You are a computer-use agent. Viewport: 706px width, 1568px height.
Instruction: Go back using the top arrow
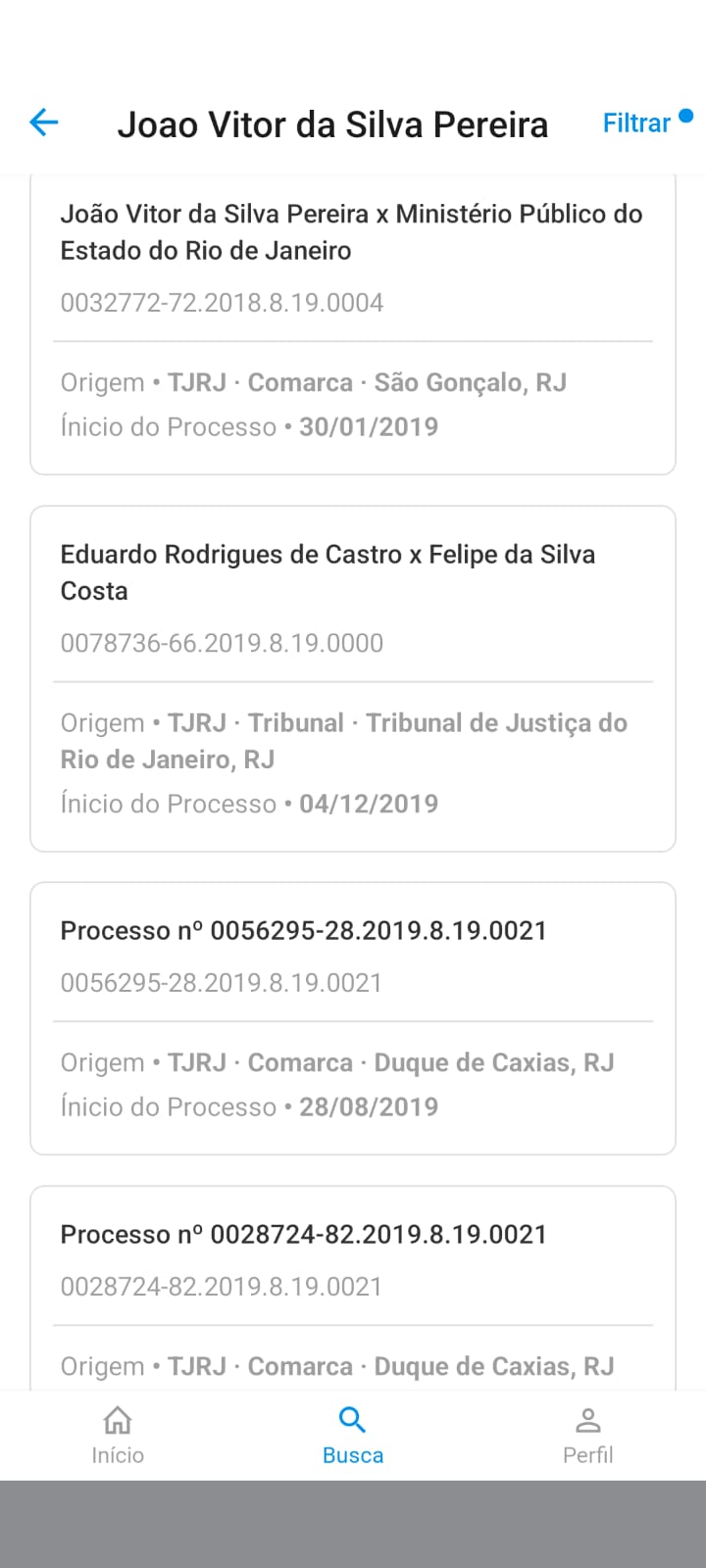coord(44,122)
